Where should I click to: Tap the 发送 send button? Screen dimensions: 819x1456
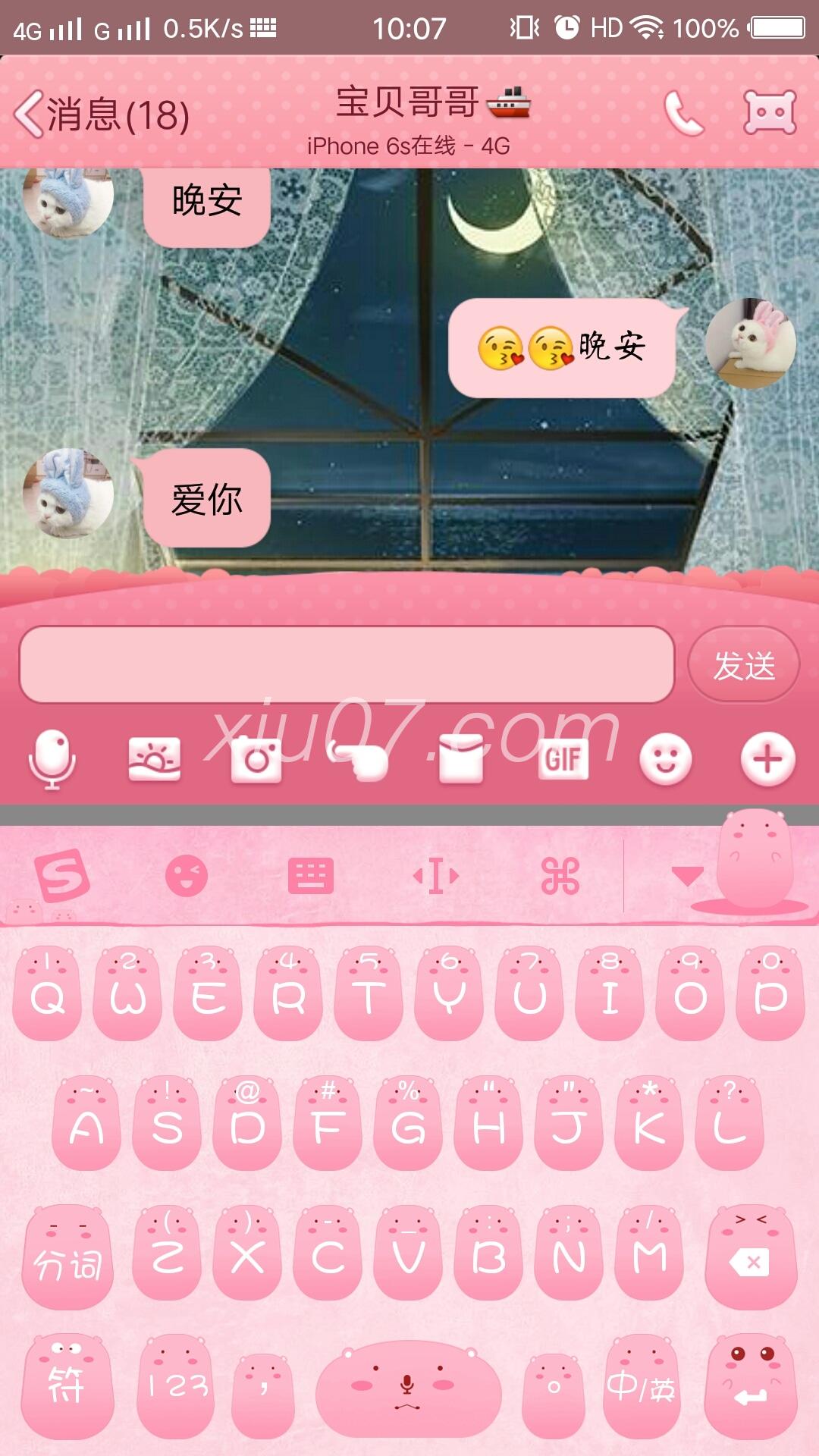[x=743, y=665]
